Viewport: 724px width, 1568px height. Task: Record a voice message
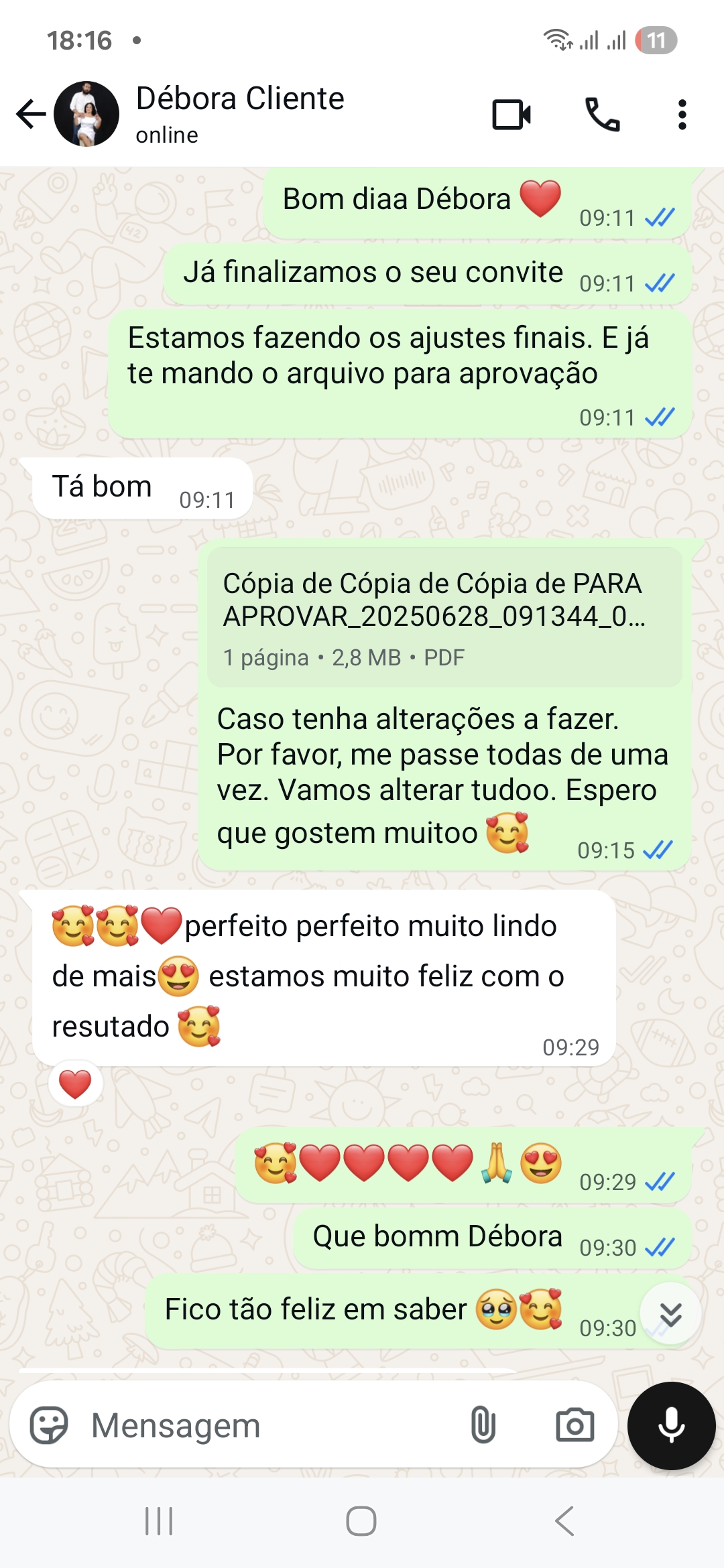(671, 1425)
